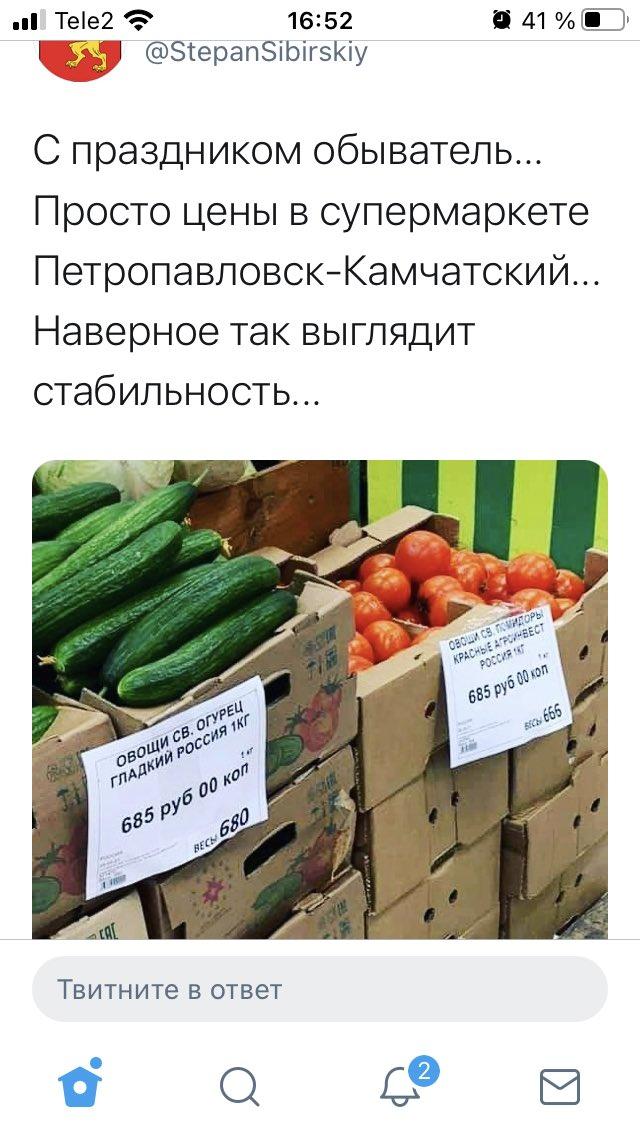Open the Notifications bell tab
Image resolution: width=640 pixels, height=1136 pixels.
pyautogui.click(x=402, y=1086)
